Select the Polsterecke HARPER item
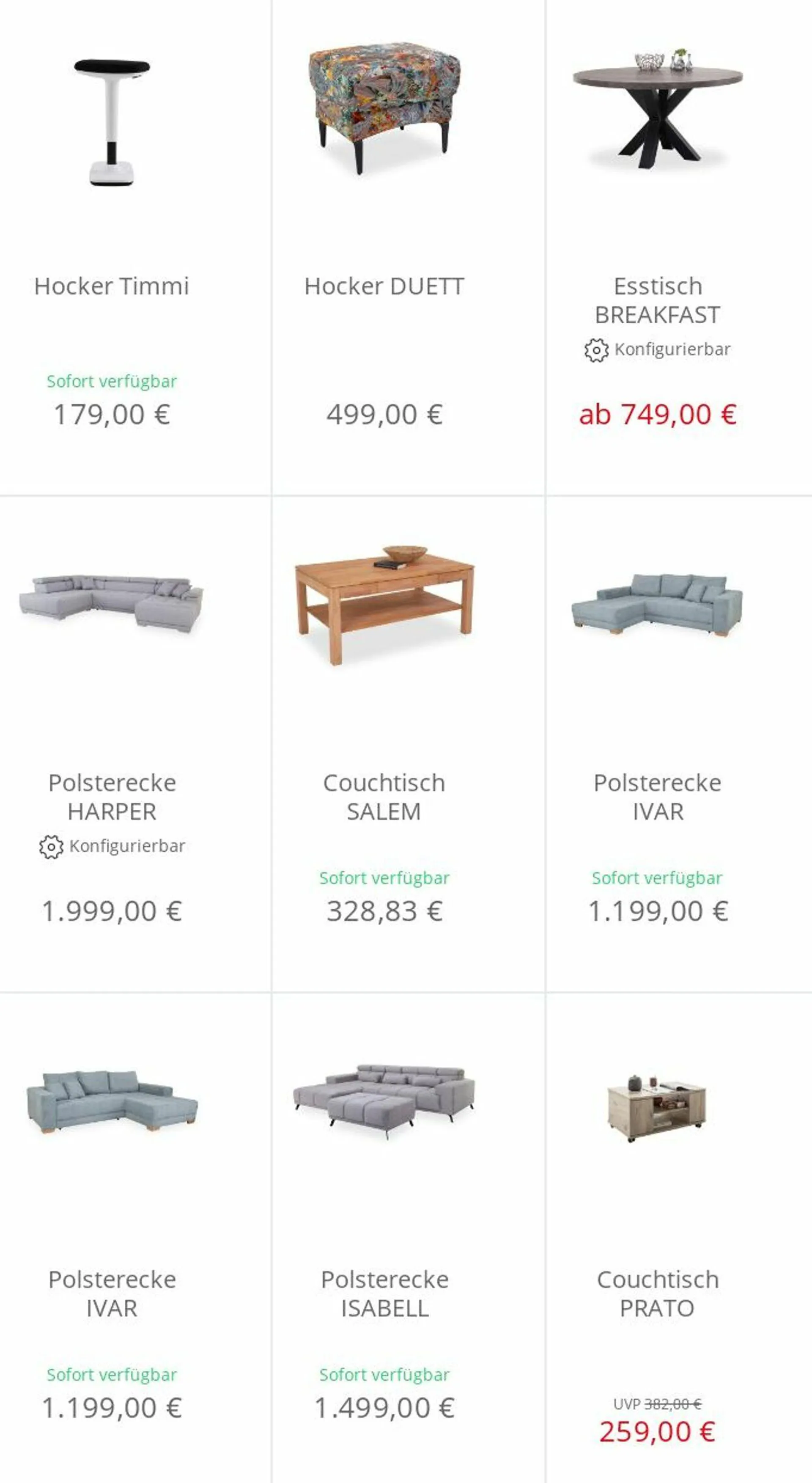Screen dimensions: 812x1483 click(112, 797)
